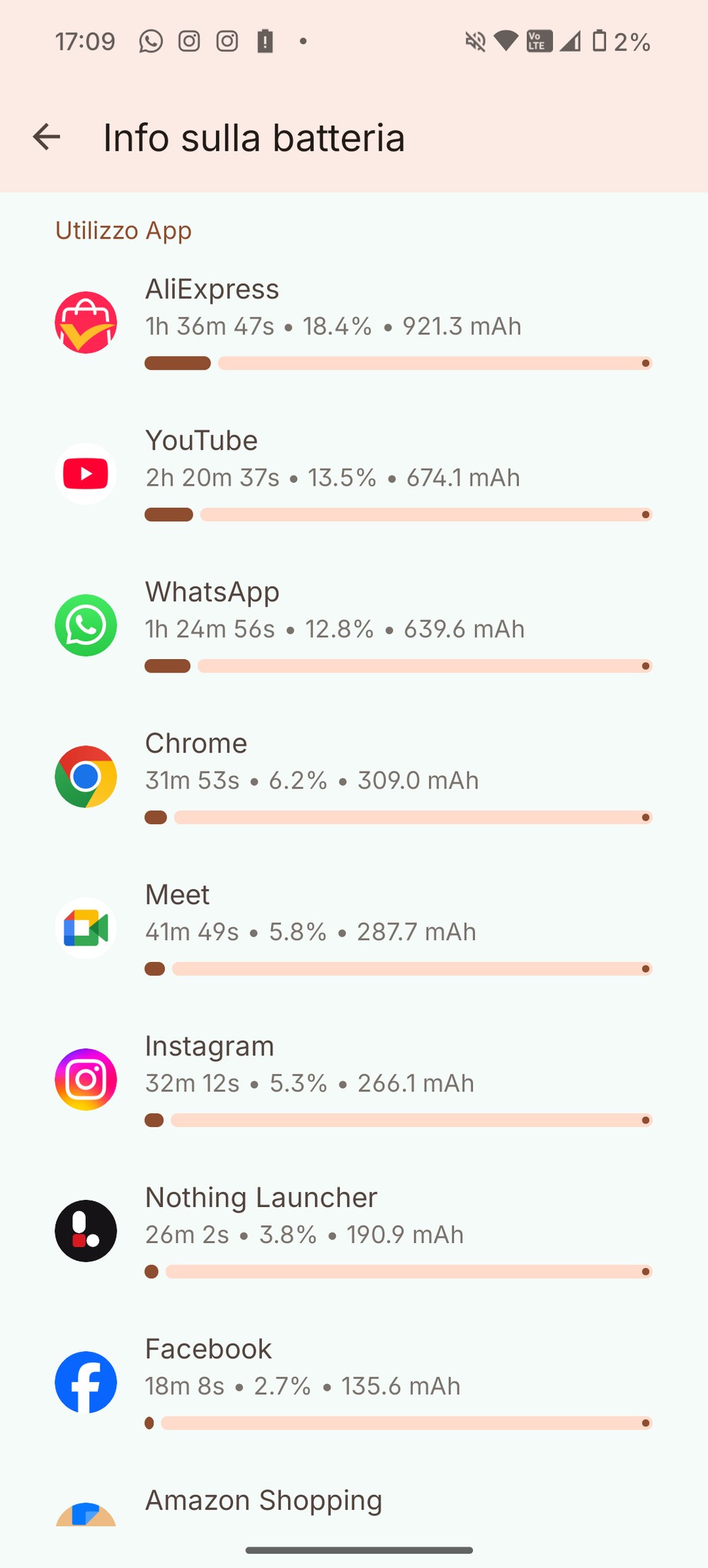View Facebook battery usage details
The width and height of the screenshot is (708, 1568).
[354, 1383]
